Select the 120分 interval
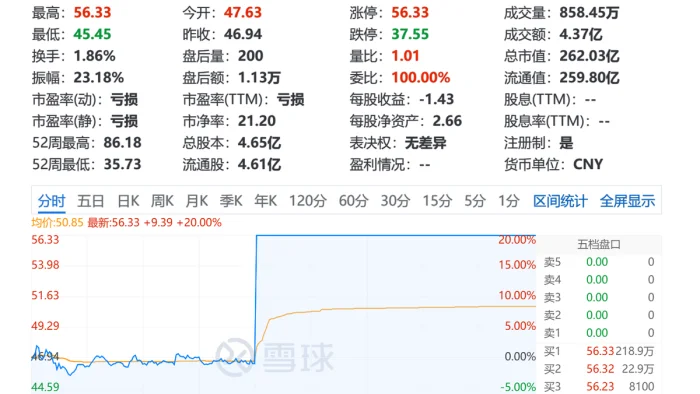The image size is (700, 394). point(308,201)
